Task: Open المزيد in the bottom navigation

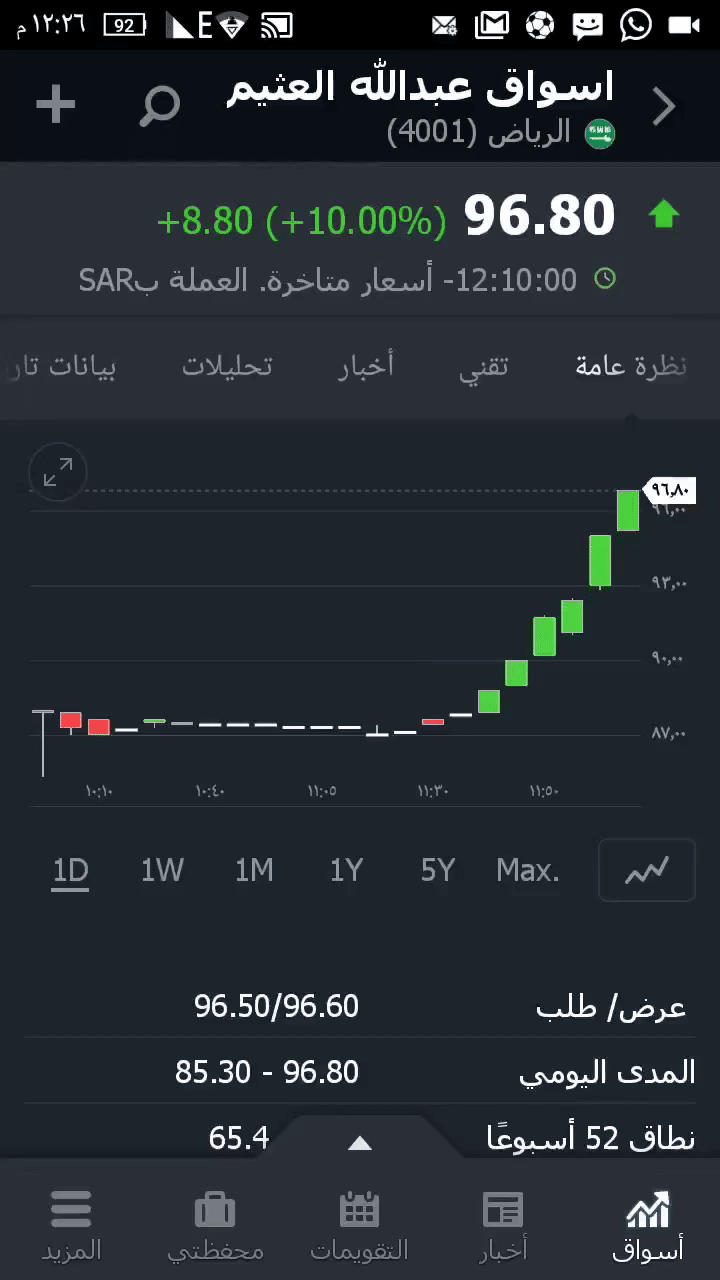Action: [x=71, y=1224]
